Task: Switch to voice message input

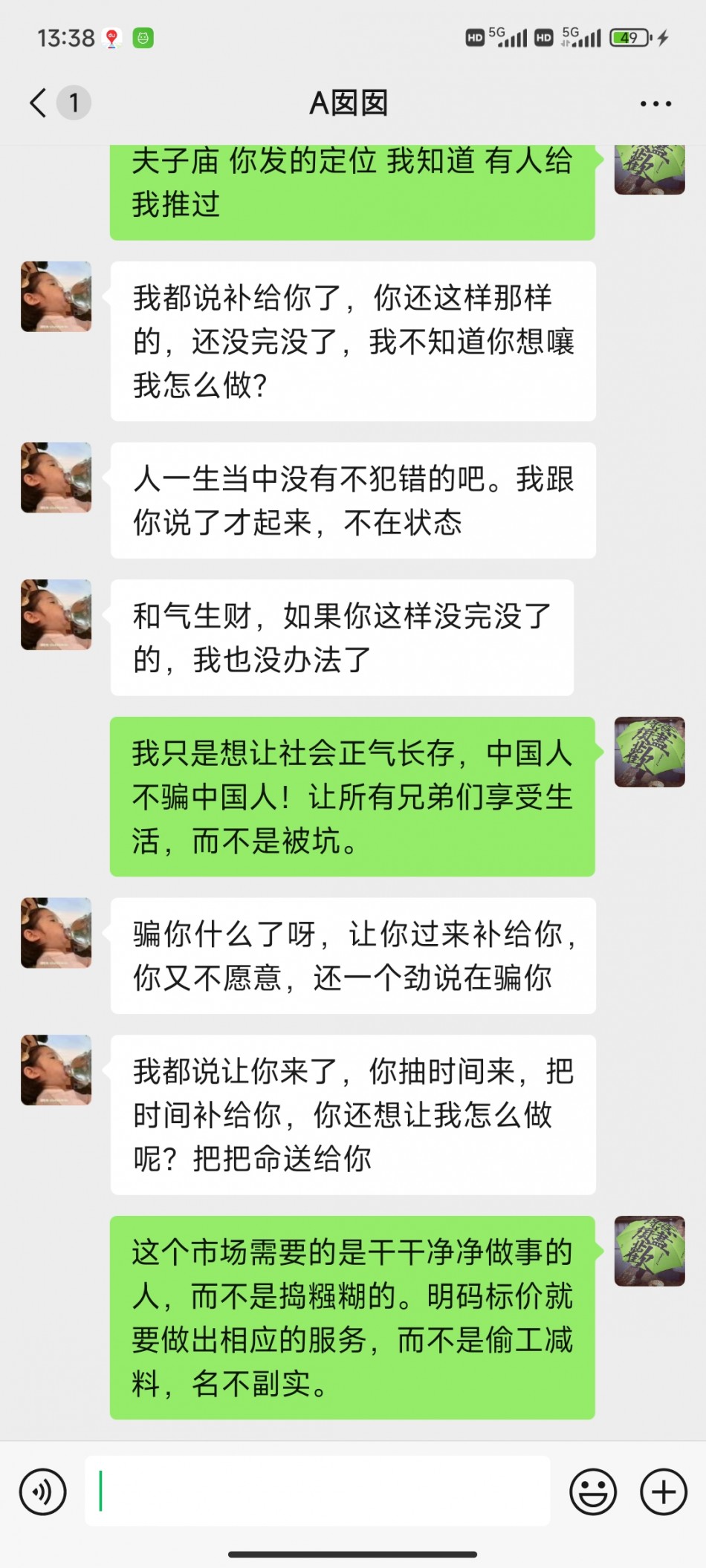Action: pyautogui.click(x=43, y=1491)
